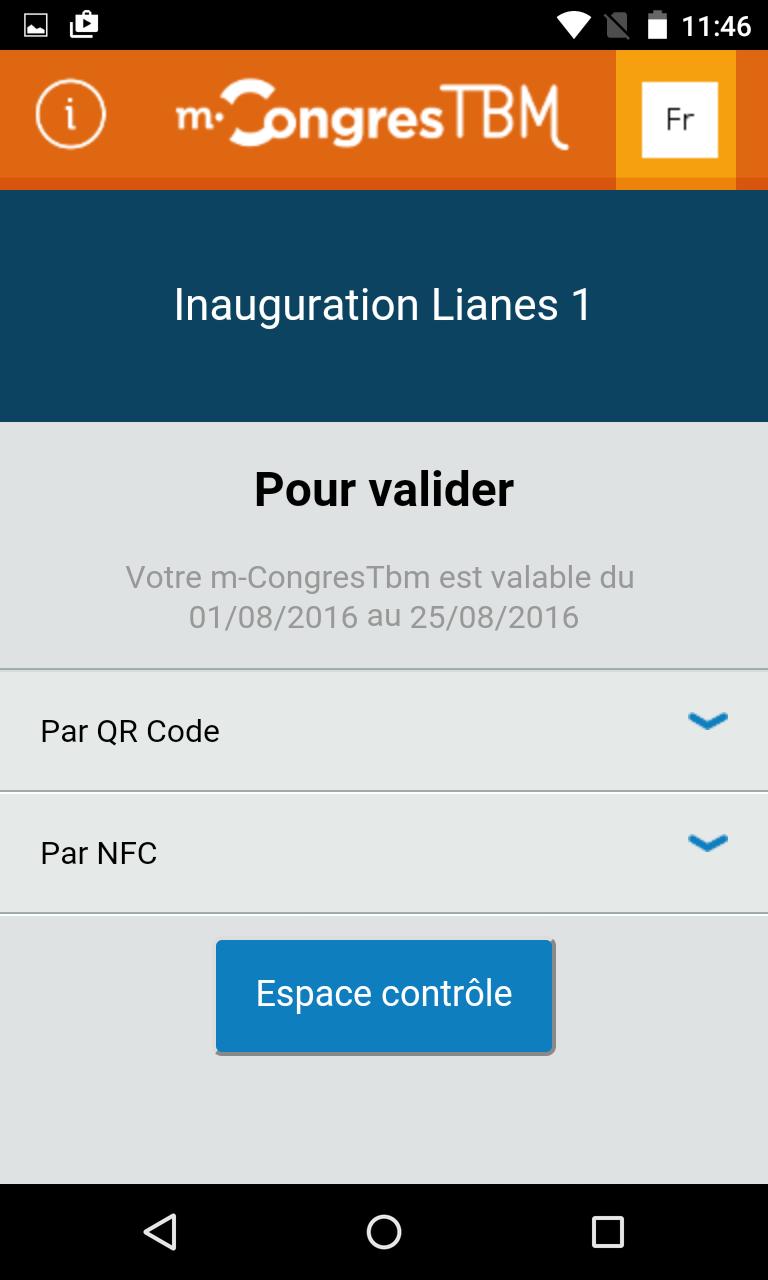The height and width of the screenshot is (1280, 768).
Task: Expand the Par QR Code section
Action: pyautogui.click(x=384, y=731)
